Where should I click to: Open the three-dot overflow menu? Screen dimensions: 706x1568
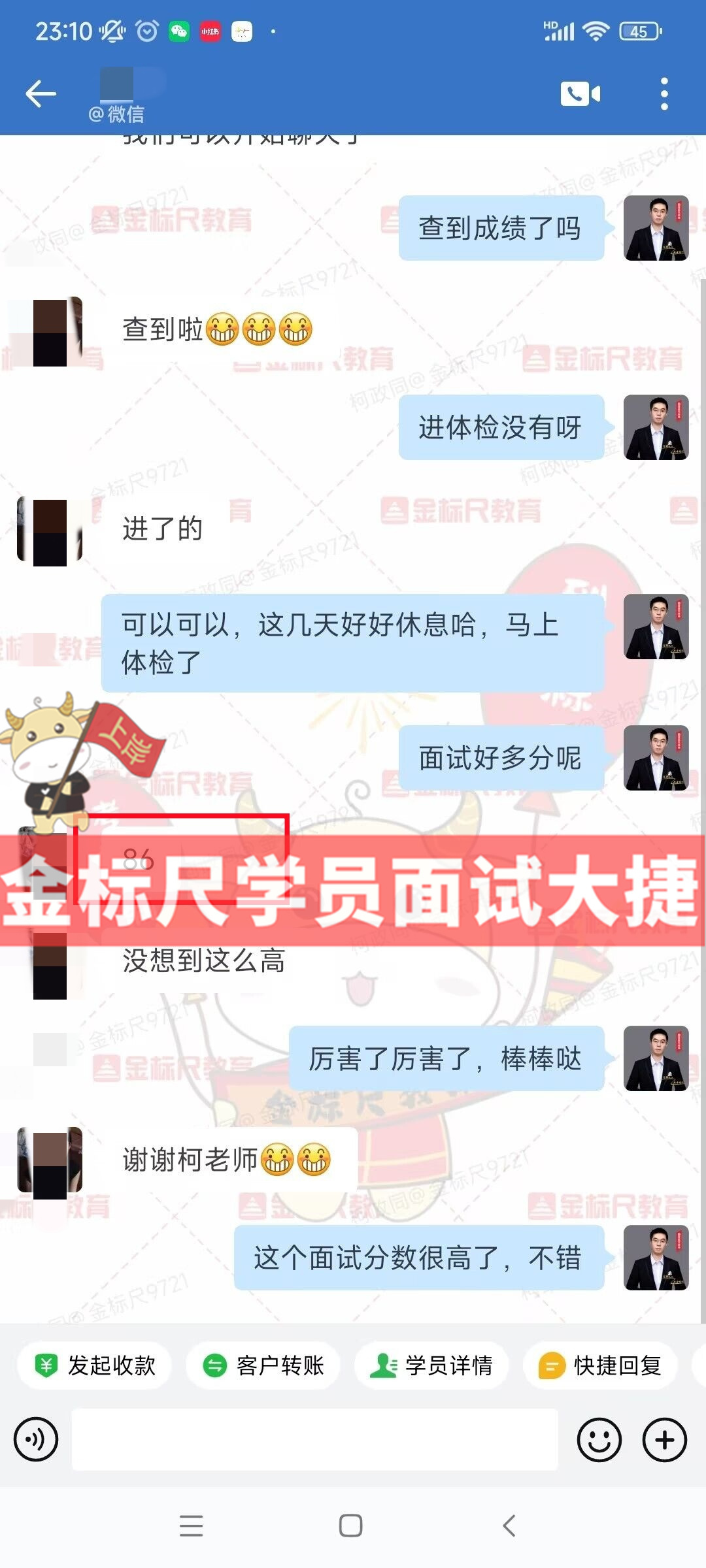(664, 94)
